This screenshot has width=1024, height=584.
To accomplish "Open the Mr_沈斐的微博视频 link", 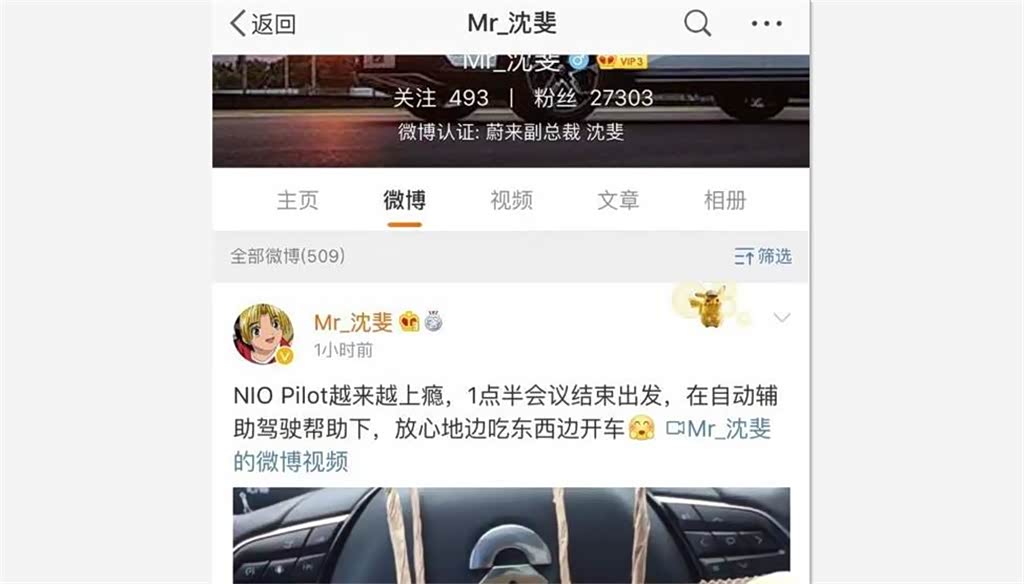I will tap(718, 430).
